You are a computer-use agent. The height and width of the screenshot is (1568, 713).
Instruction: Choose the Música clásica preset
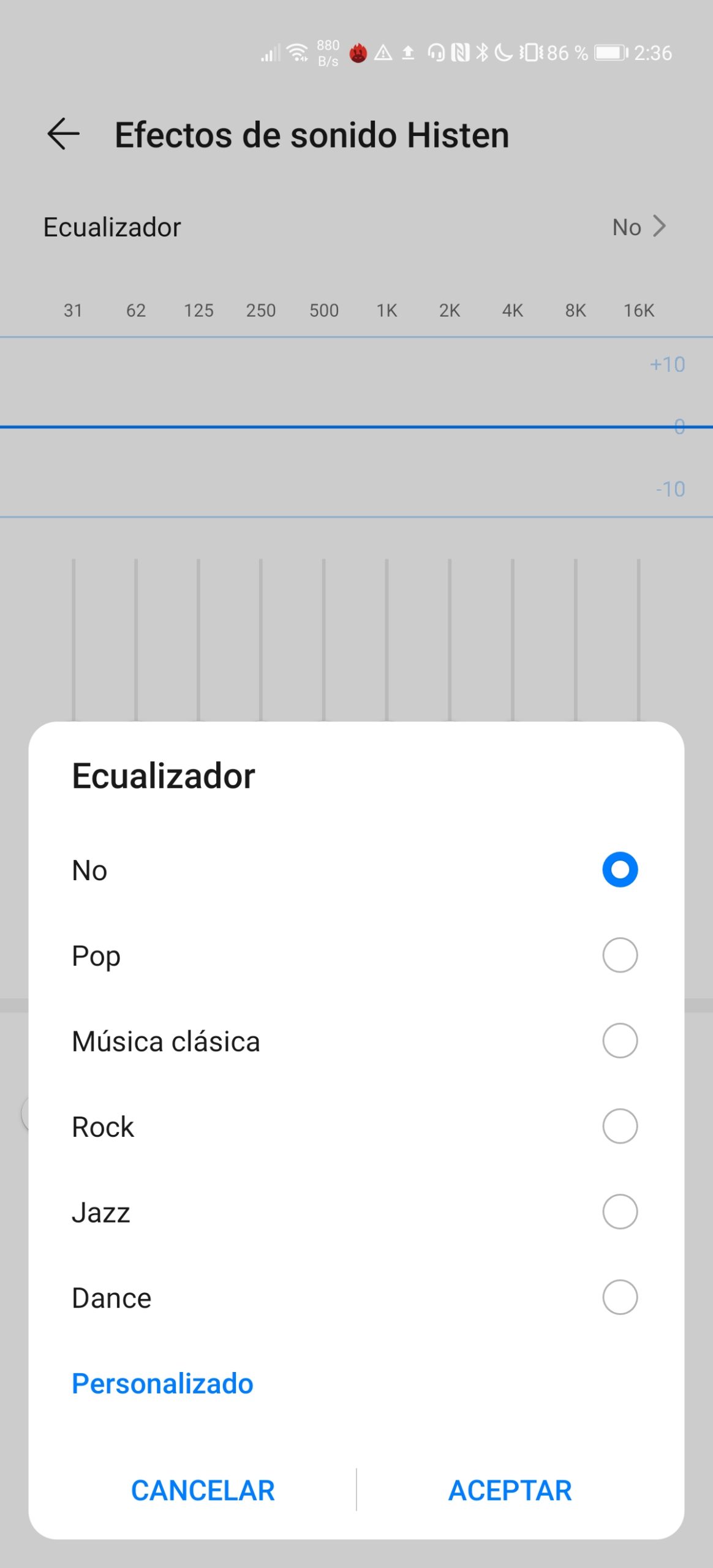(x=356, y=1041)
